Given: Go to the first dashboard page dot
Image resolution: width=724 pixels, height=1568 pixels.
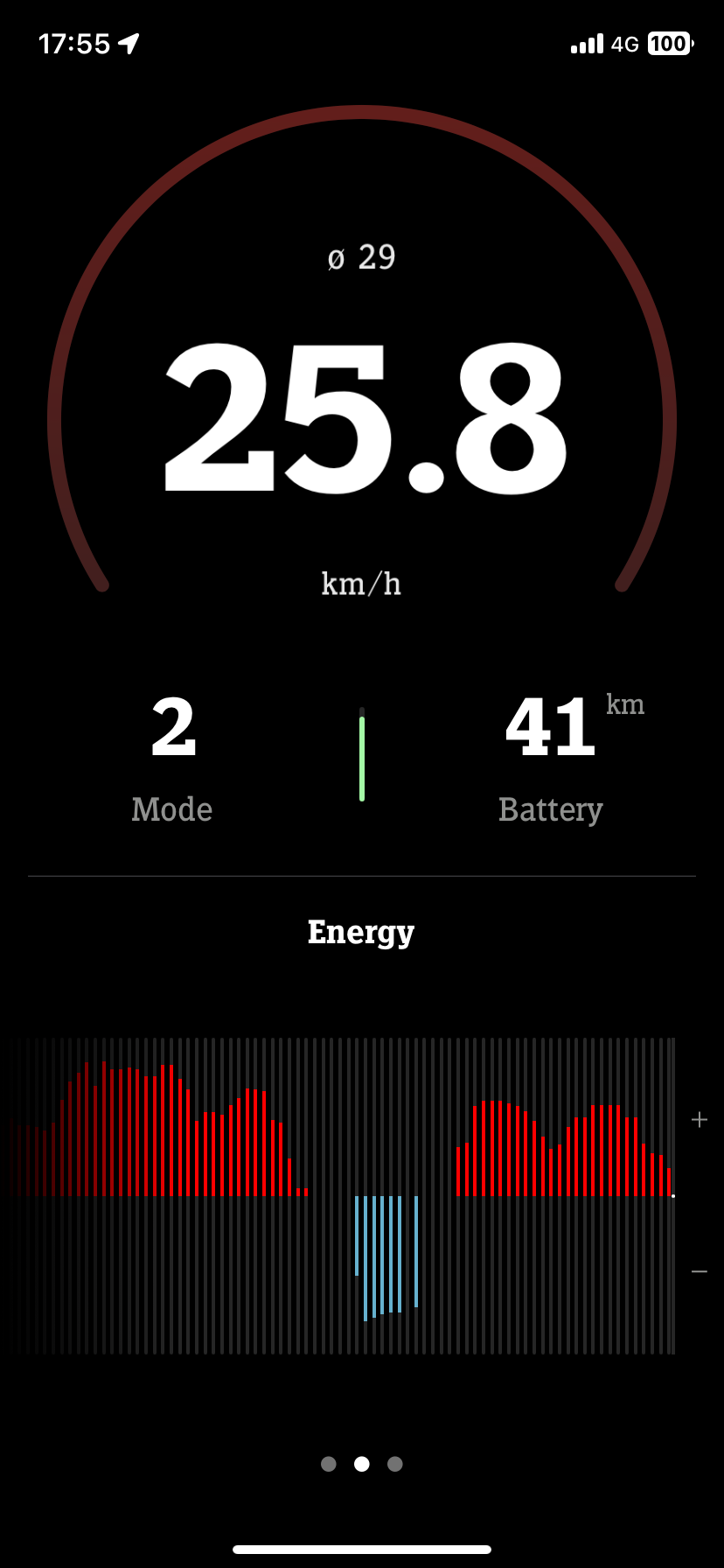Looking at the screenshot, I should [329, 1464].
